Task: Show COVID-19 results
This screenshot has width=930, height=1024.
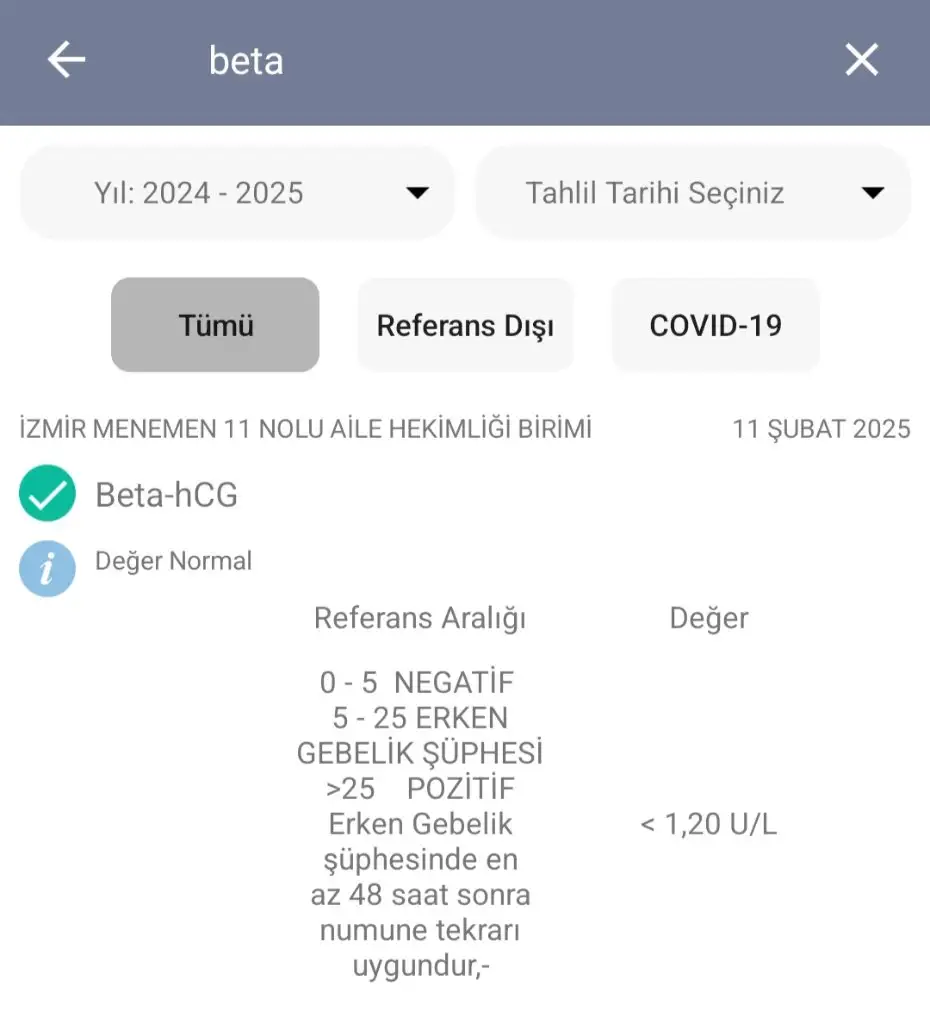Action: [x=715, y=325]
